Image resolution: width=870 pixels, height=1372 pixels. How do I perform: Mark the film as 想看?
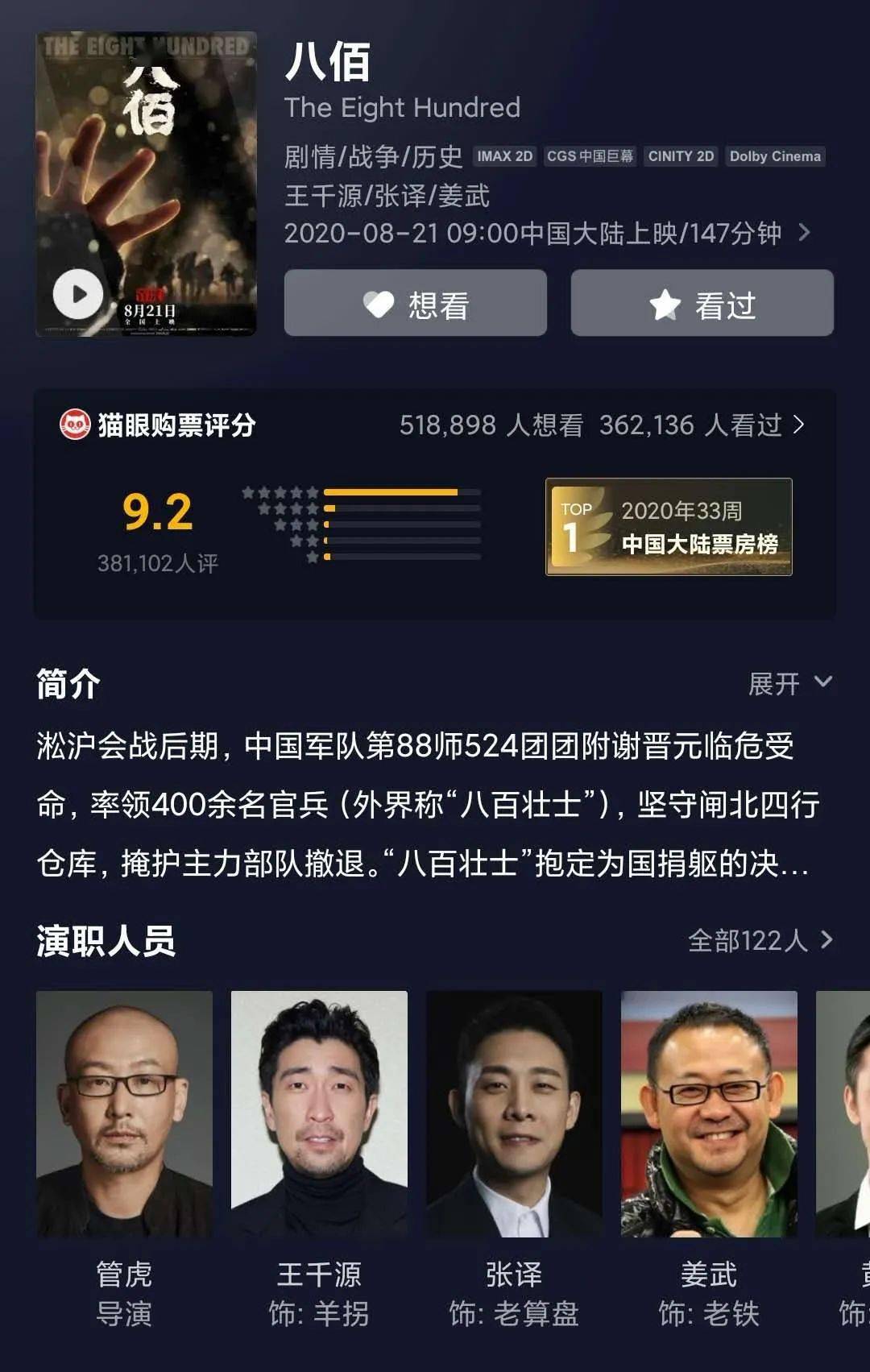[x=416, y=304]
